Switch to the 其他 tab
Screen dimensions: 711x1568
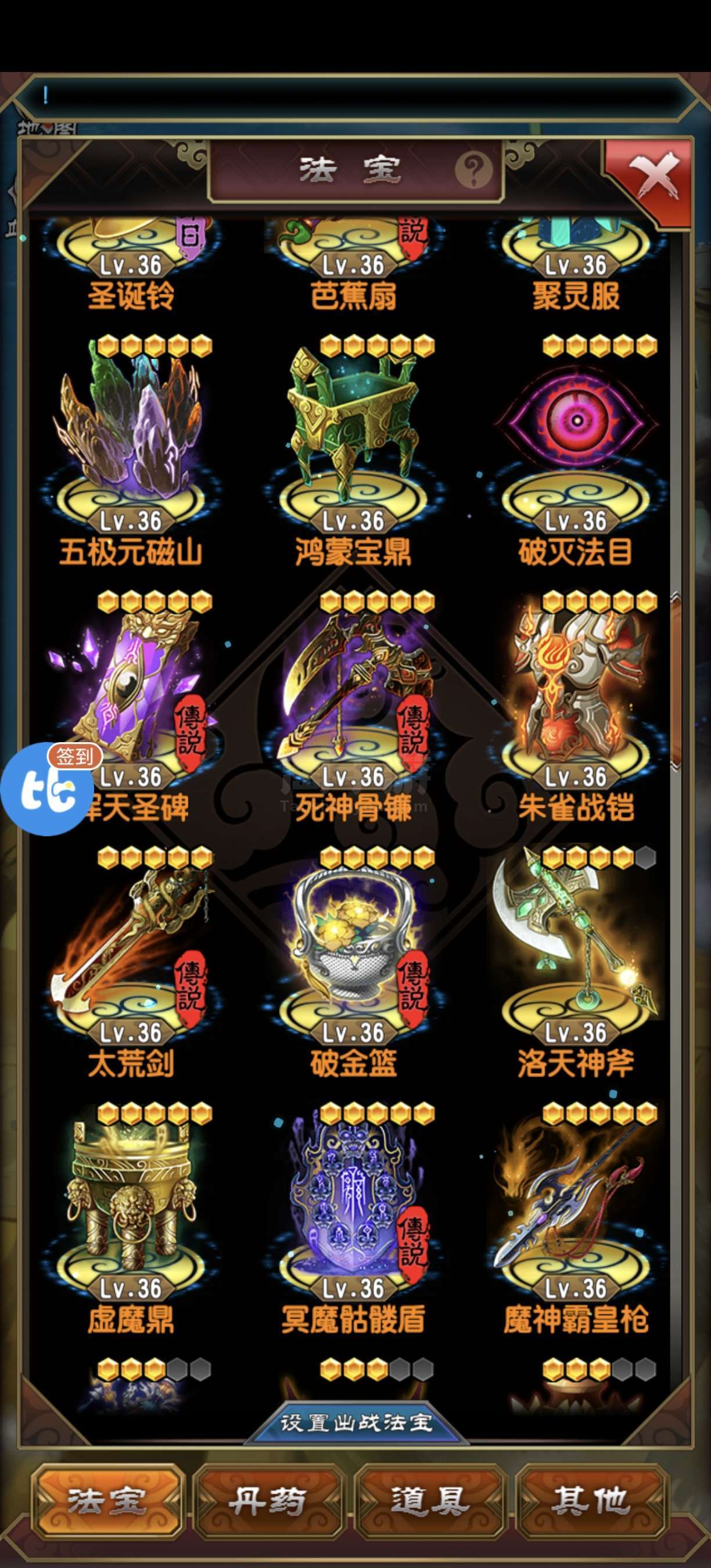590,1502
